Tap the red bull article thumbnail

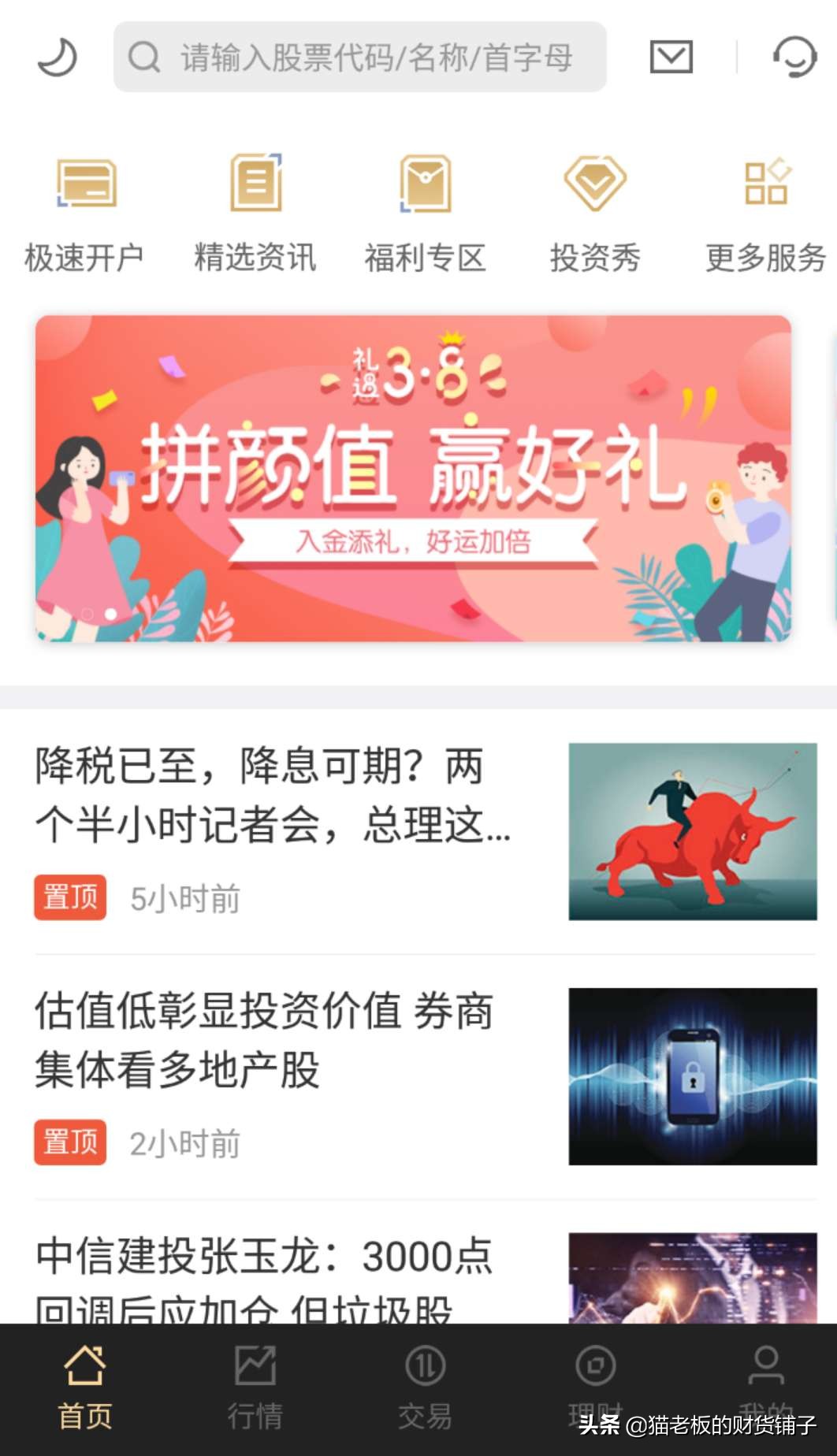pos(694,827)
